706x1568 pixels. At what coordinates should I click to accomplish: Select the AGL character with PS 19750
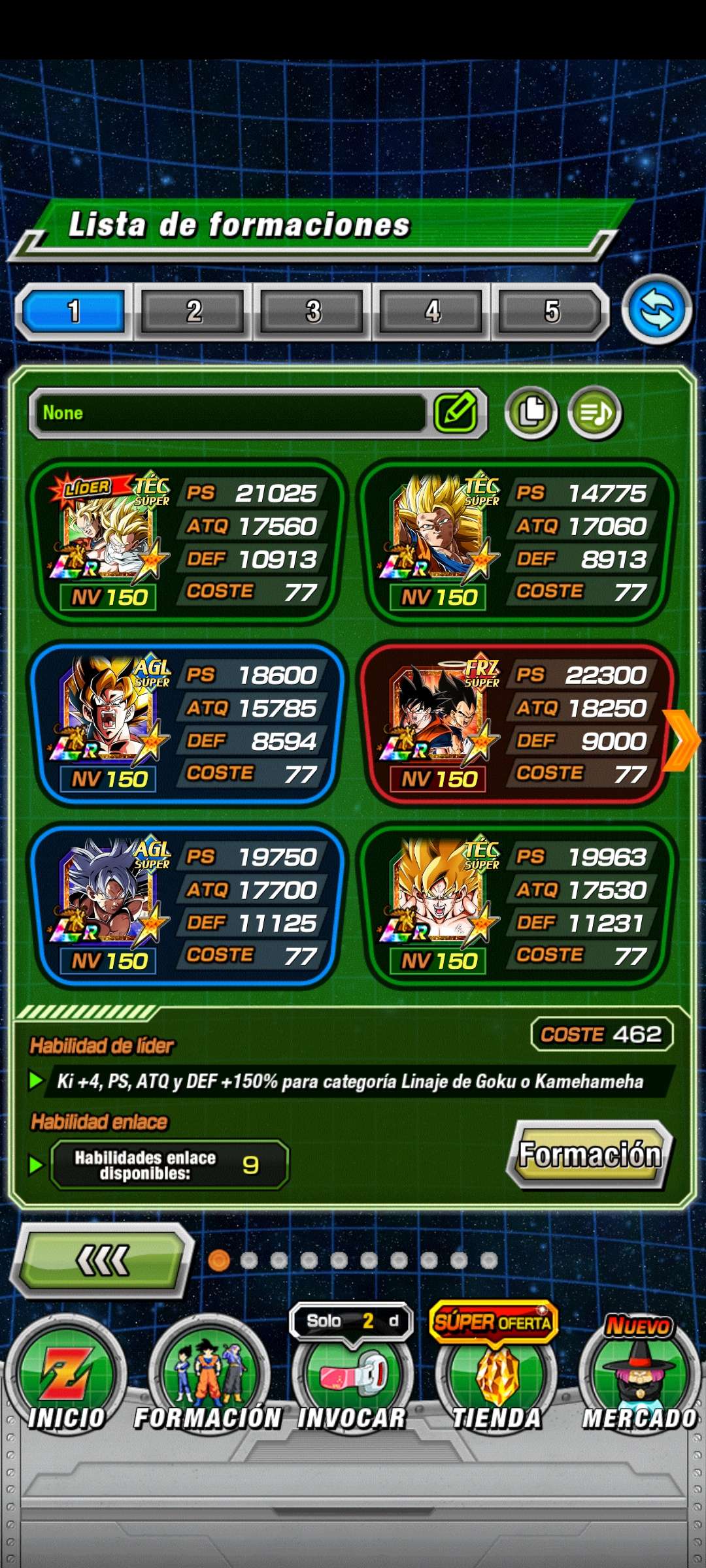point(186,906)
